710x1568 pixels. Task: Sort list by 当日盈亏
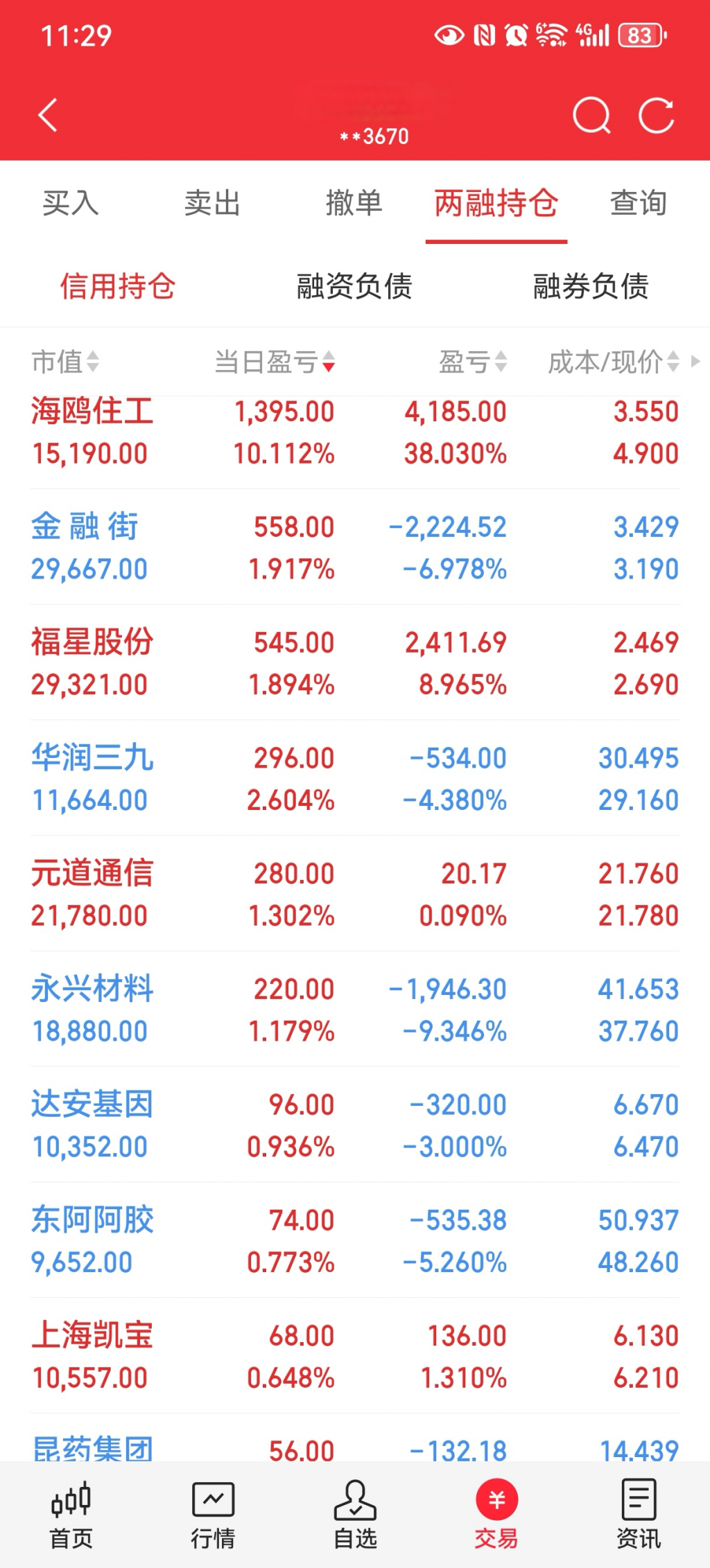pyautogui.click(x=275, y=362)
